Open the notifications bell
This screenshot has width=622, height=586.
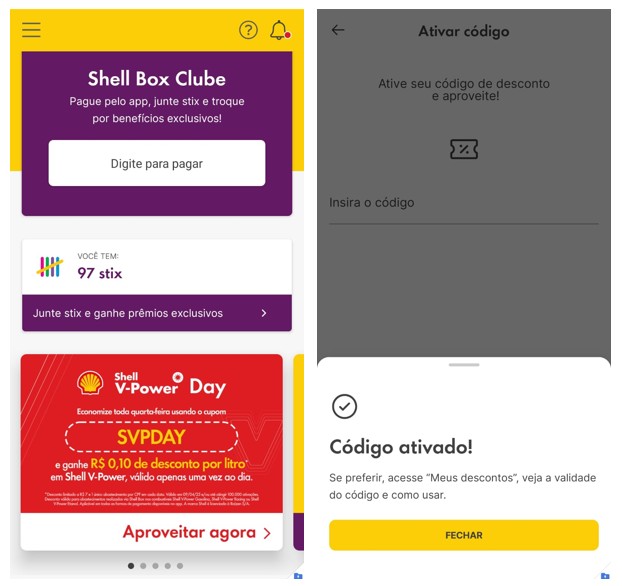click(x=279, y=30)
